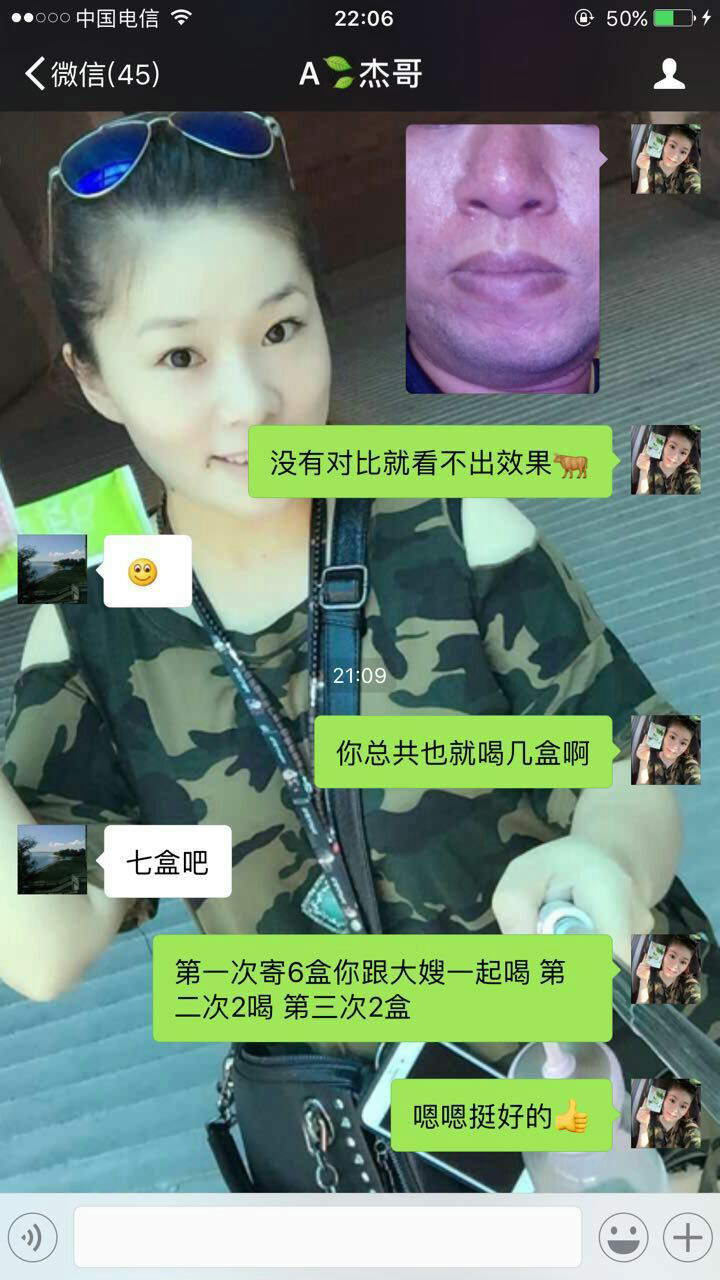Open the emoji sticker panel
720x1280 pixels.
click(623, 1238)
